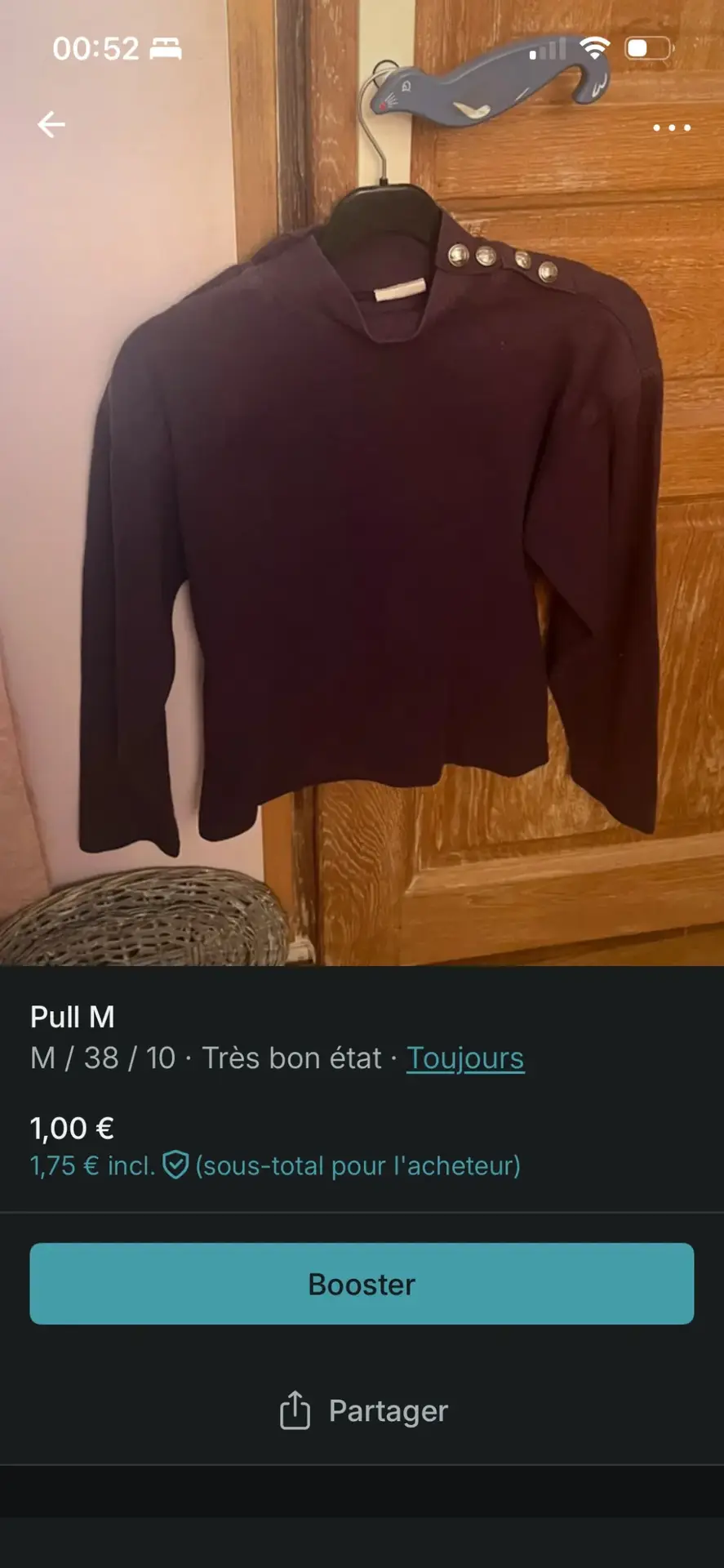Open the three-dot overflow menu
Screen dimensions: 724x1568
(x=671, y=127)
